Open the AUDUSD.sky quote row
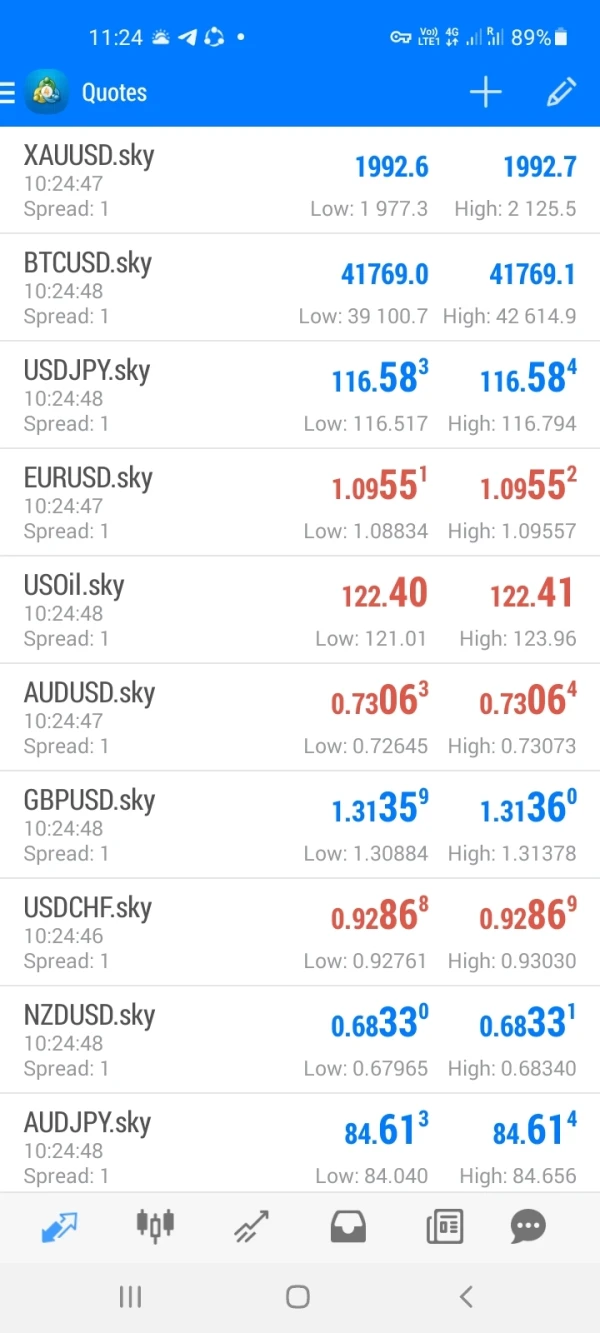The width and height of the screenshot is (600, 1333). [x=300, y=718]
